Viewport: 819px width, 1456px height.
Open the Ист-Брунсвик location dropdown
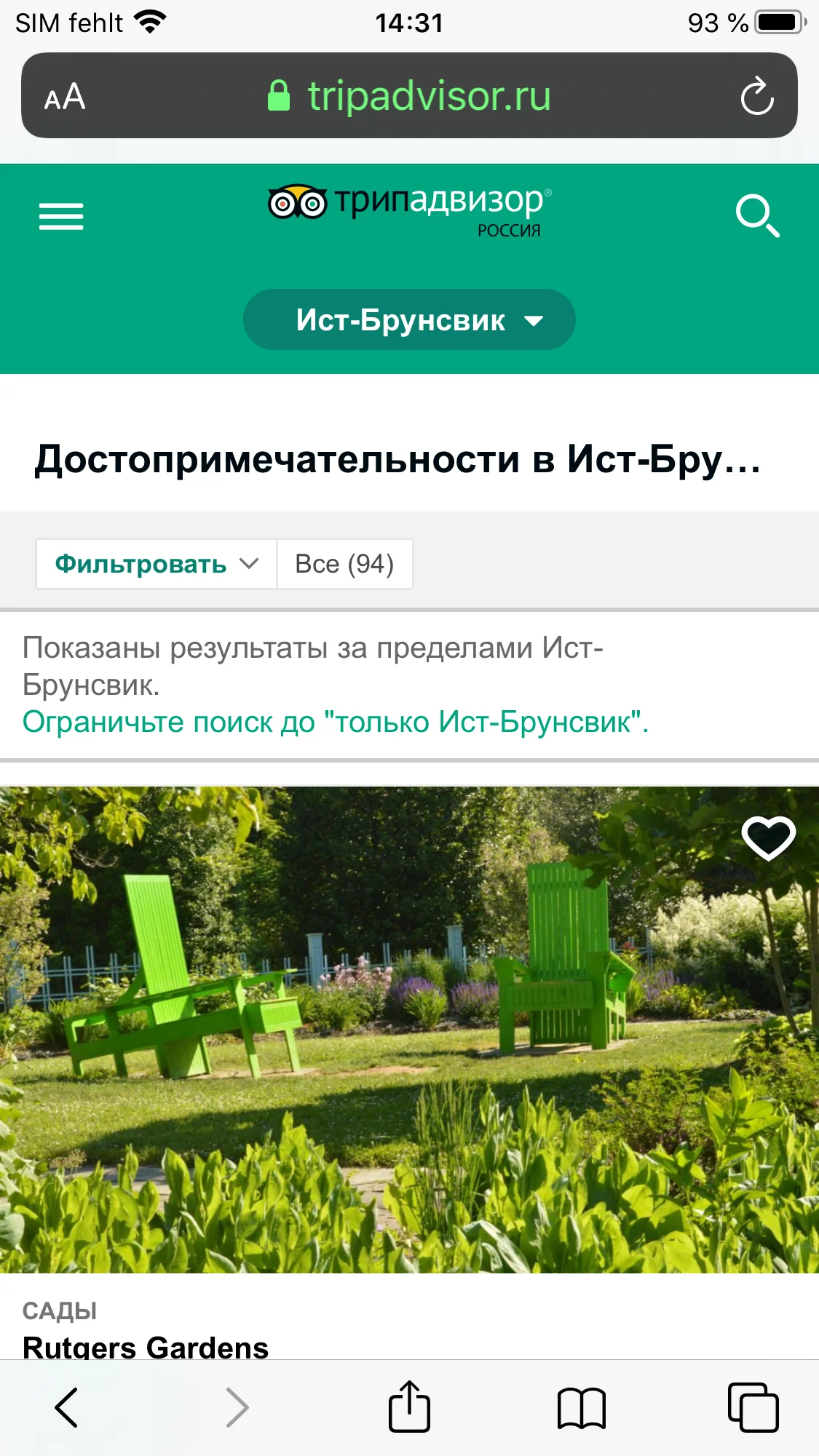(x=408, y=319)
